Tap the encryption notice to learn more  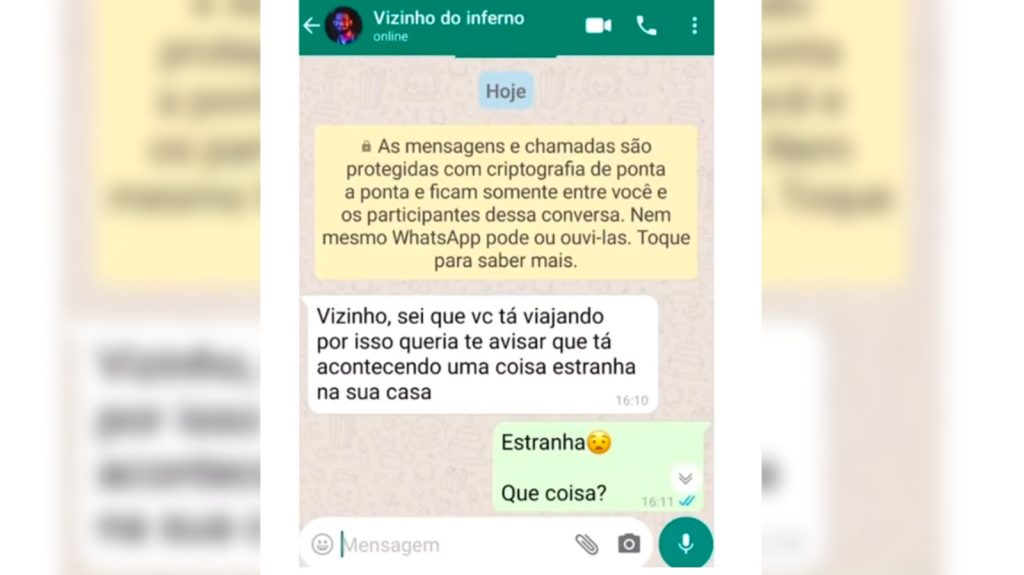coord(505,203)
